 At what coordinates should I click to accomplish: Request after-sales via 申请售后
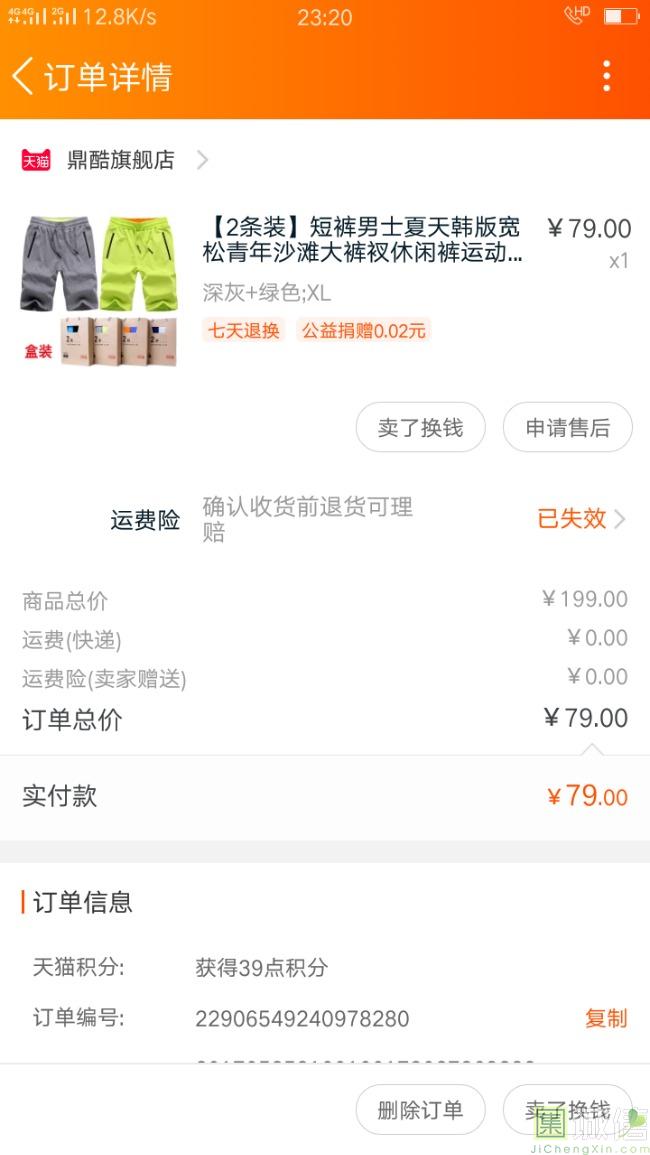point(567,428)
